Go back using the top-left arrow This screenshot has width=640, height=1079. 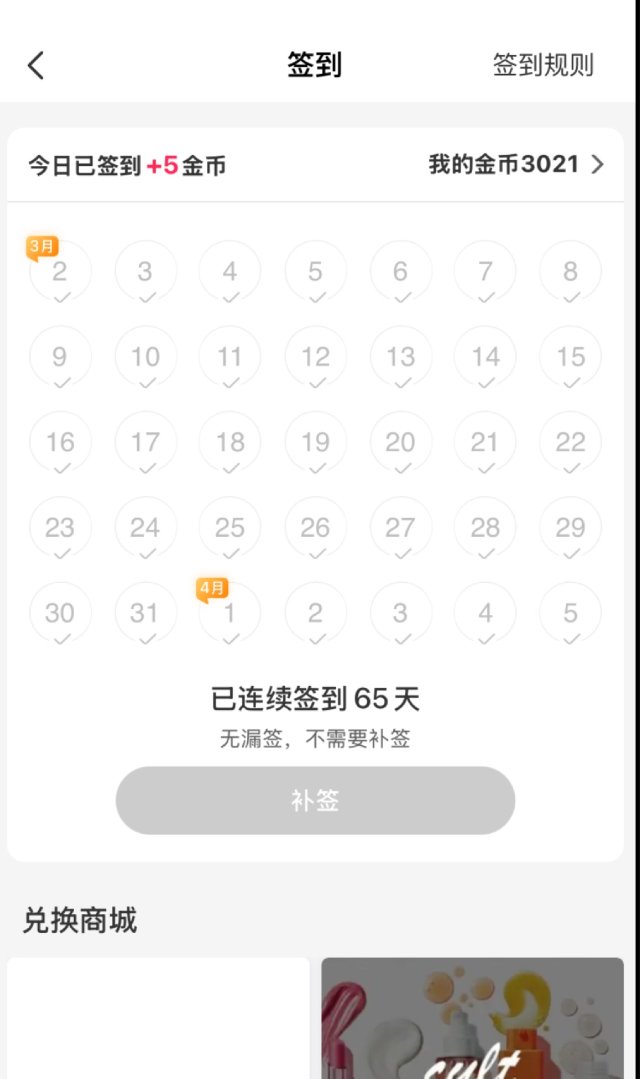(x=36, y=66)
